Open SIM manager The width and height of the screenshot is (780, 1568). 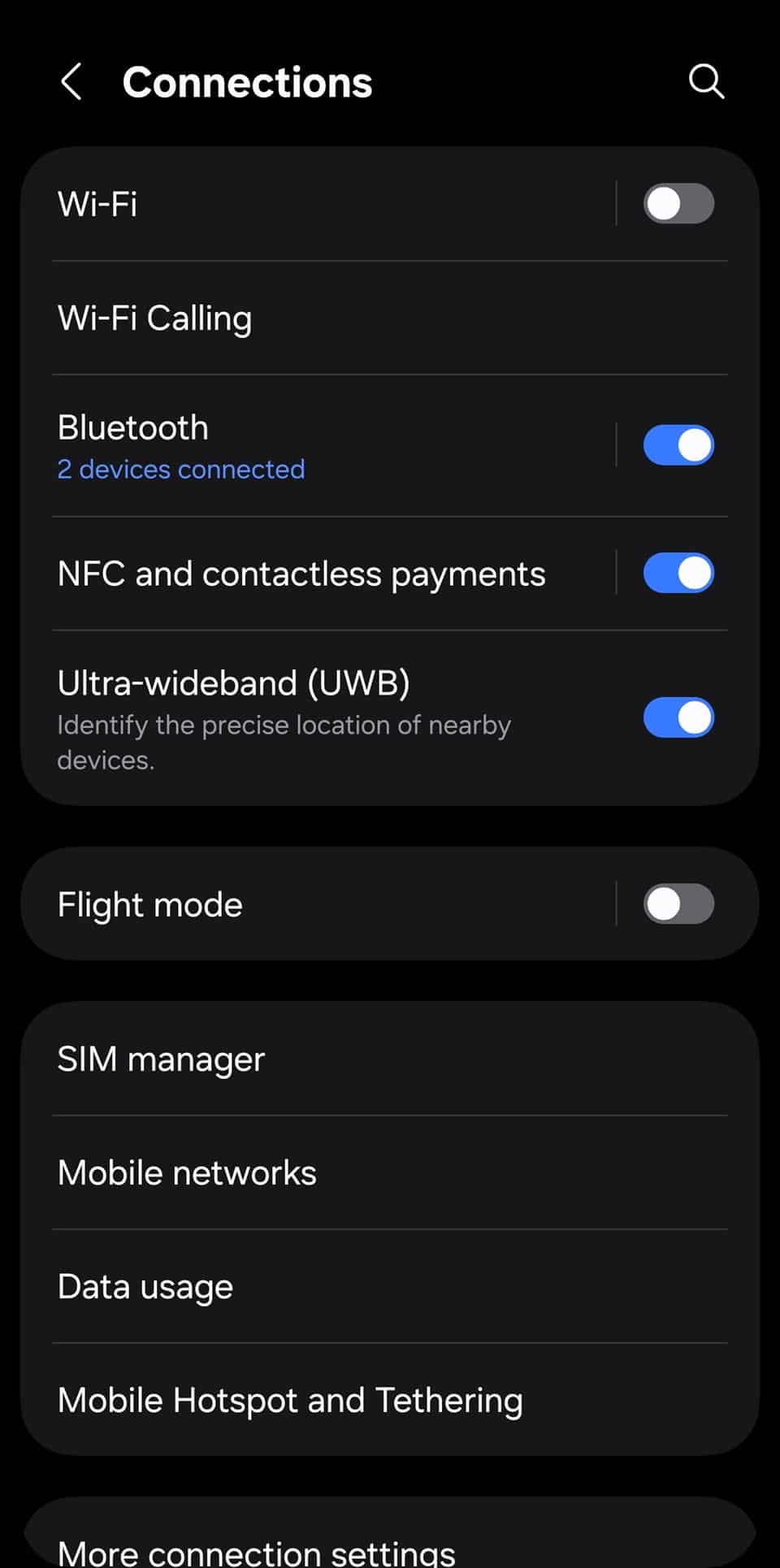(325, 1059)
